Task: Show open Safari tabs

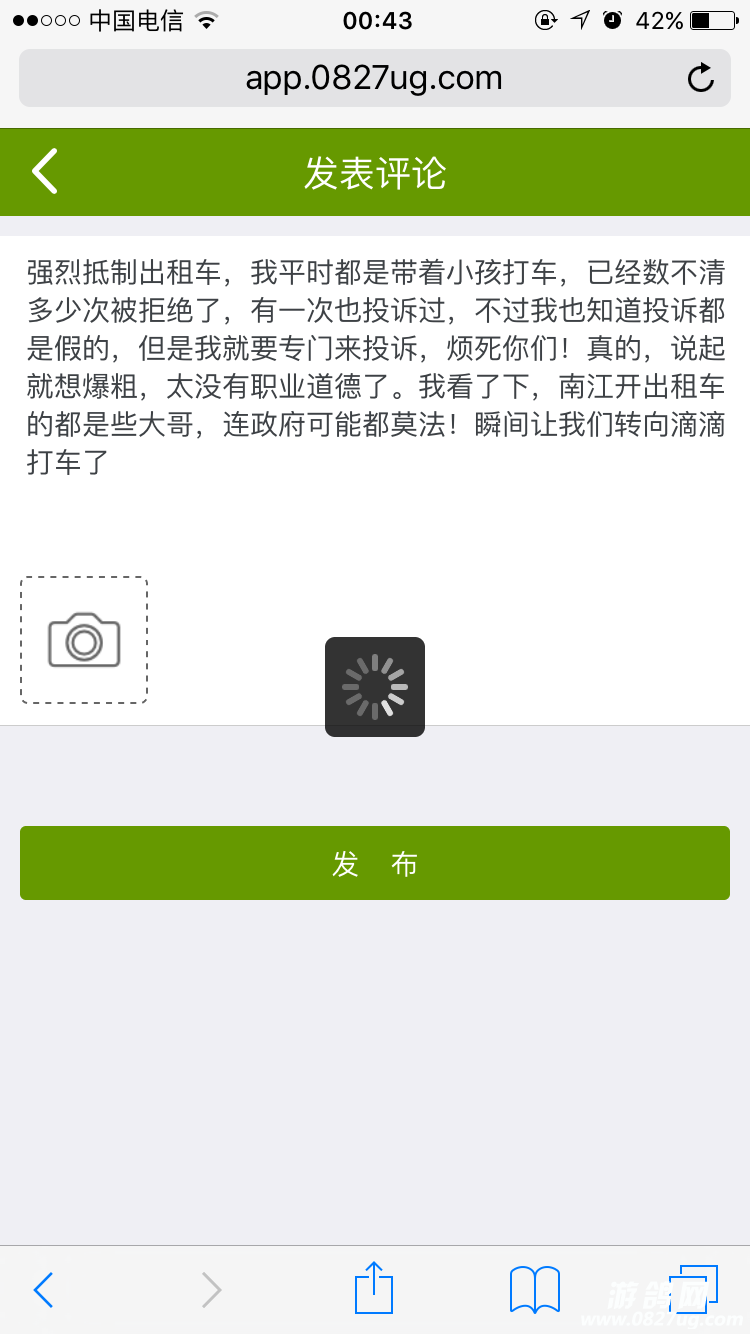Action: [x=693, y=1289]
